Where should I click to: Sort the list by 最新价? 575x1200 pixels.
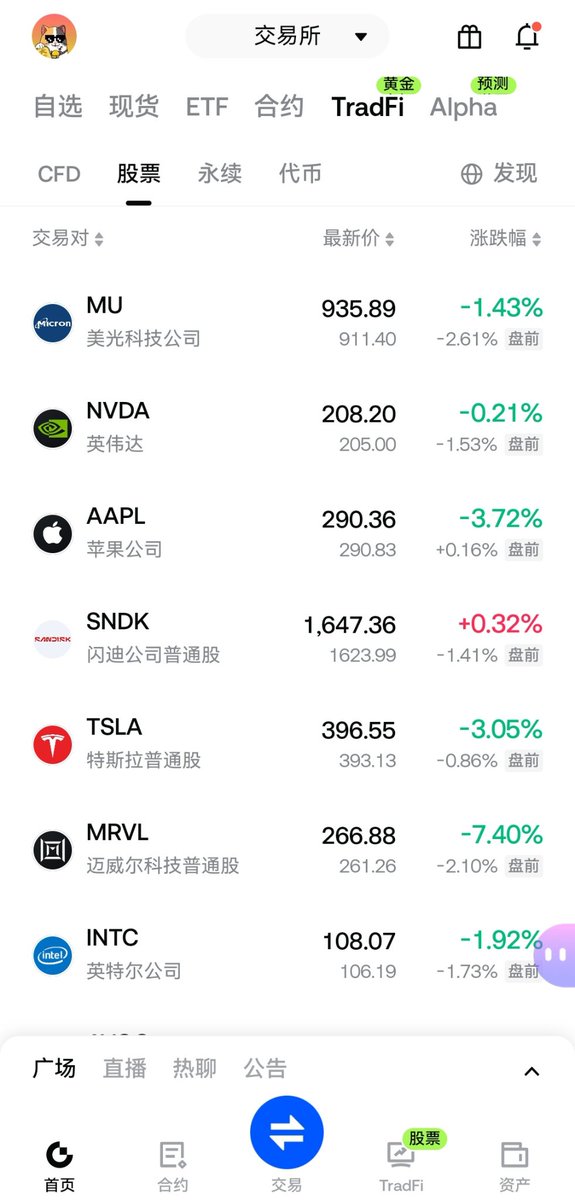click(x=359, y=239)
